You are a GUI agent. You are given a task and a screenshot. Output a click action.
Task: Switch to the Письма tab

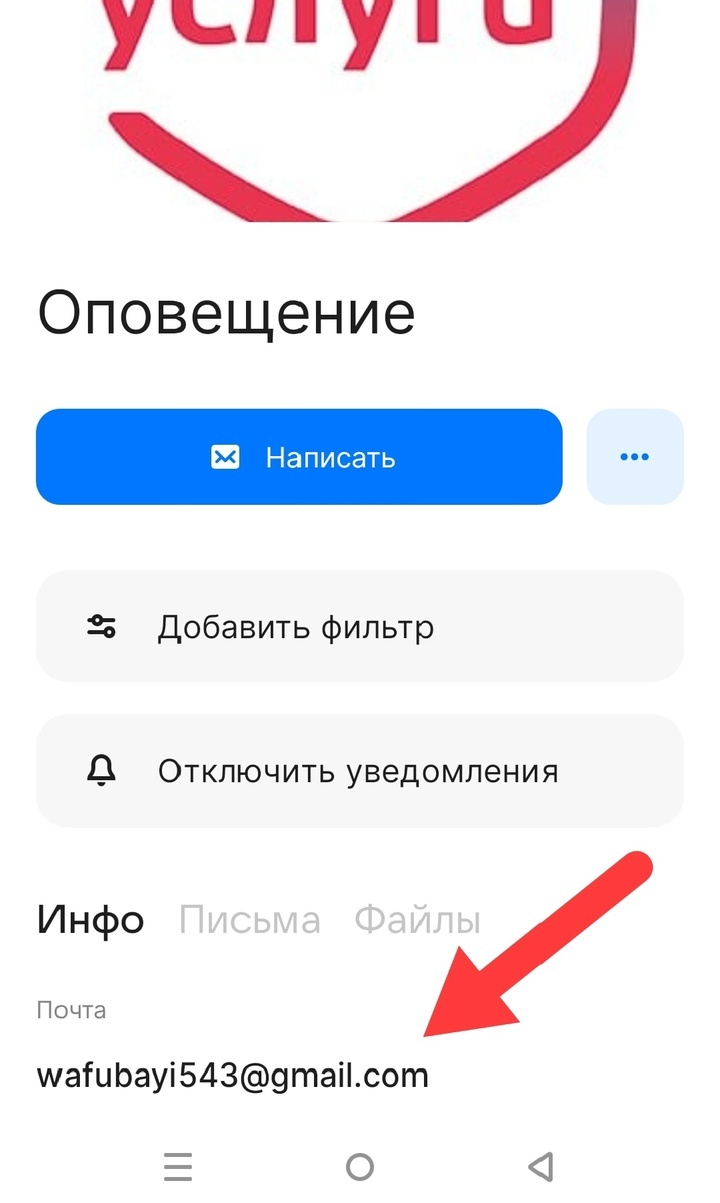pyautogui.click(x=249, y=920)
